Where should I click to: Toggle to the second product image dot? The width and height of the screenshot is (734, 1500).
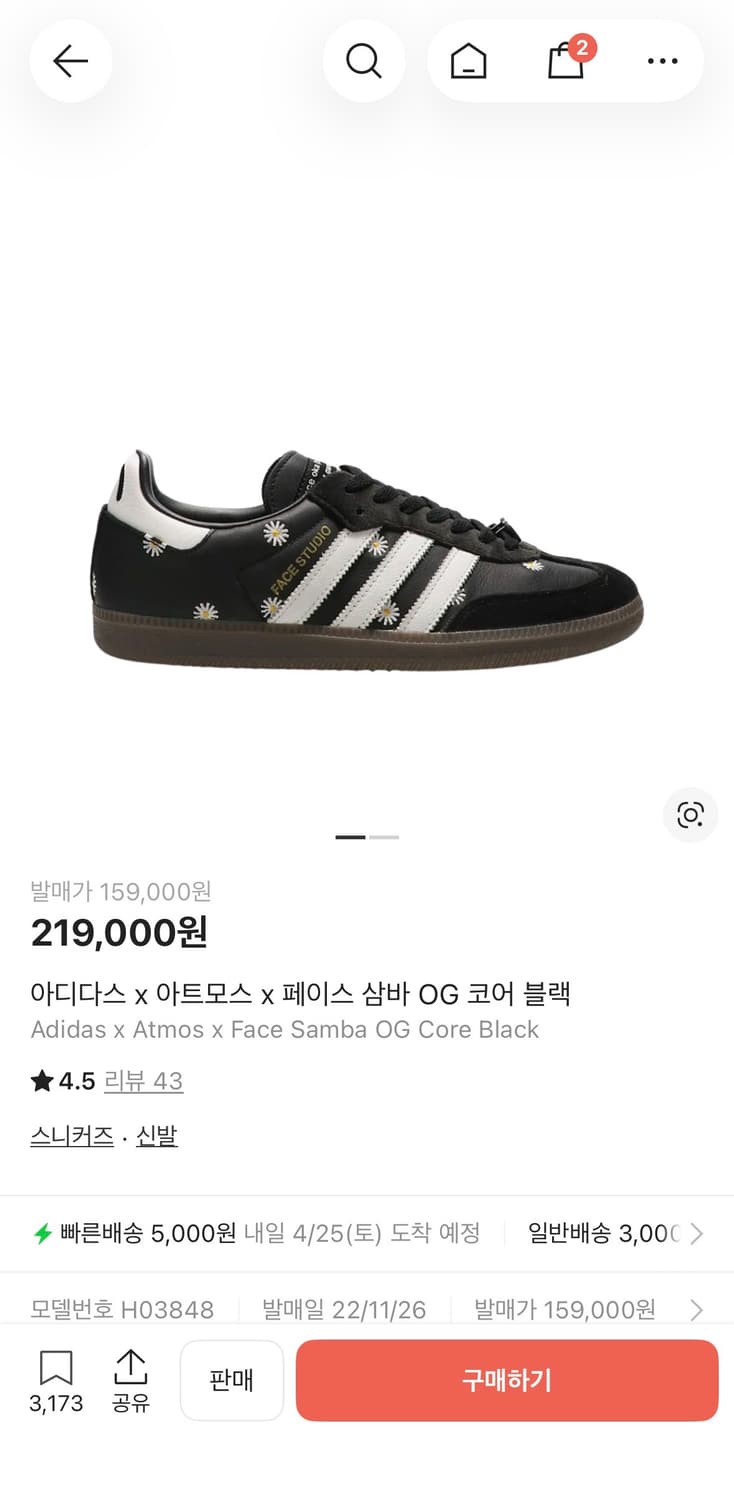click(385, 837)
